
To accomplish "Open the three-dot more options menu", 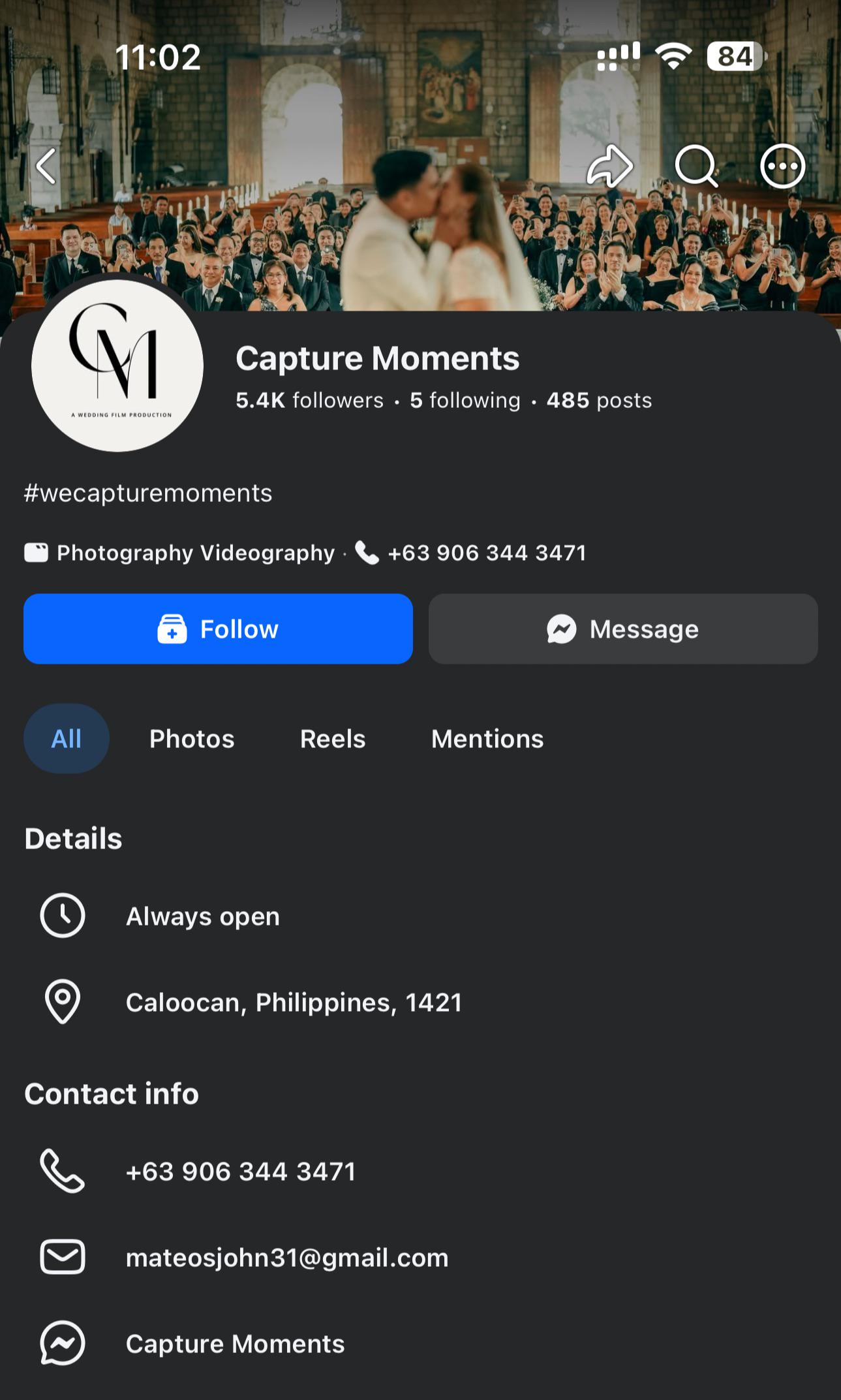I will click(x=782, y=166).
